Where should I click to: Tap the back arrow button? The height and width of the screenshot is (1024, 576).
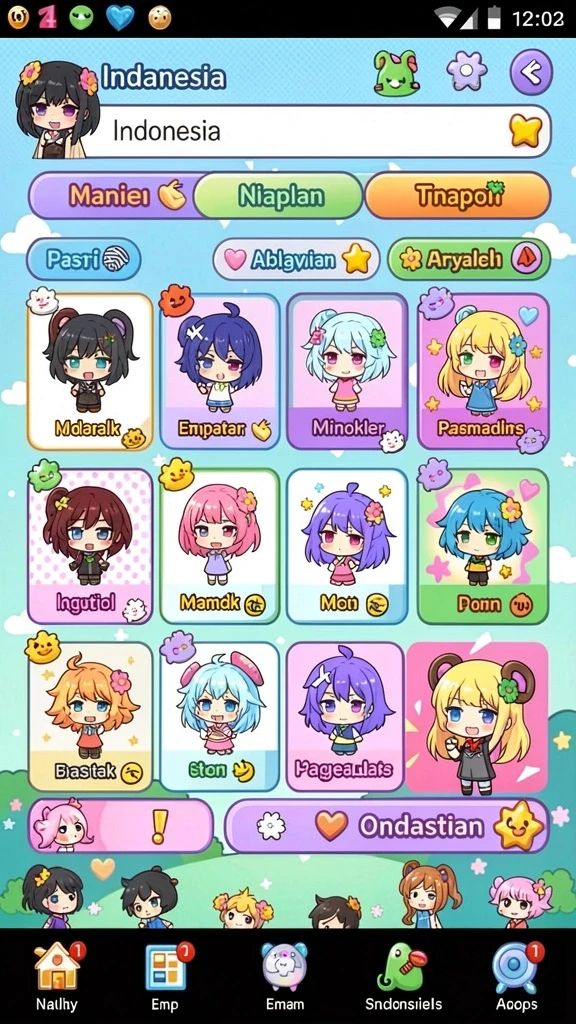click(531, 72)
